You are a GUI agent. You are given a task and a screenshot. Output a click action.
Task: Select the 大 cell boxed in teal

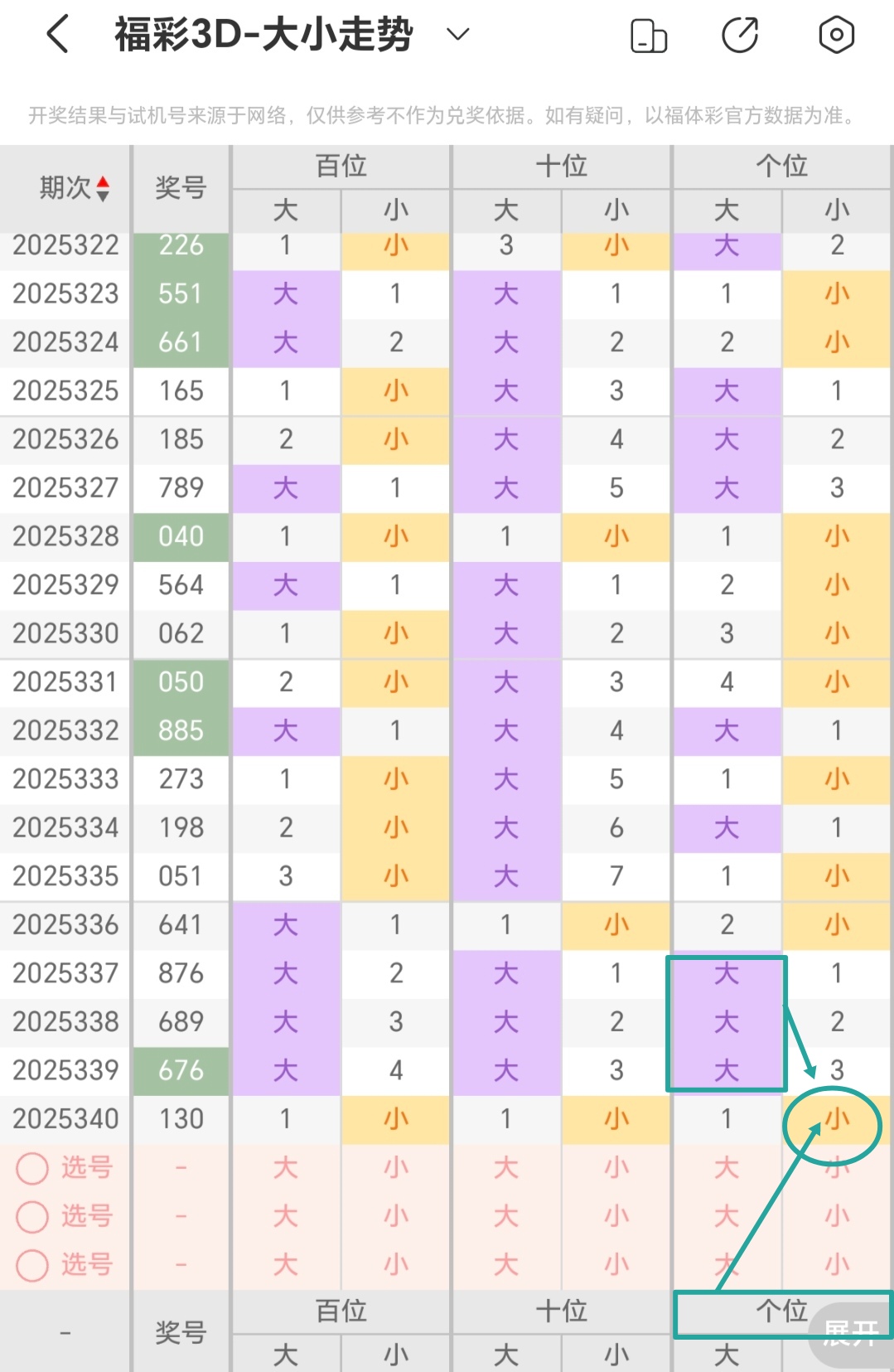727,1021
